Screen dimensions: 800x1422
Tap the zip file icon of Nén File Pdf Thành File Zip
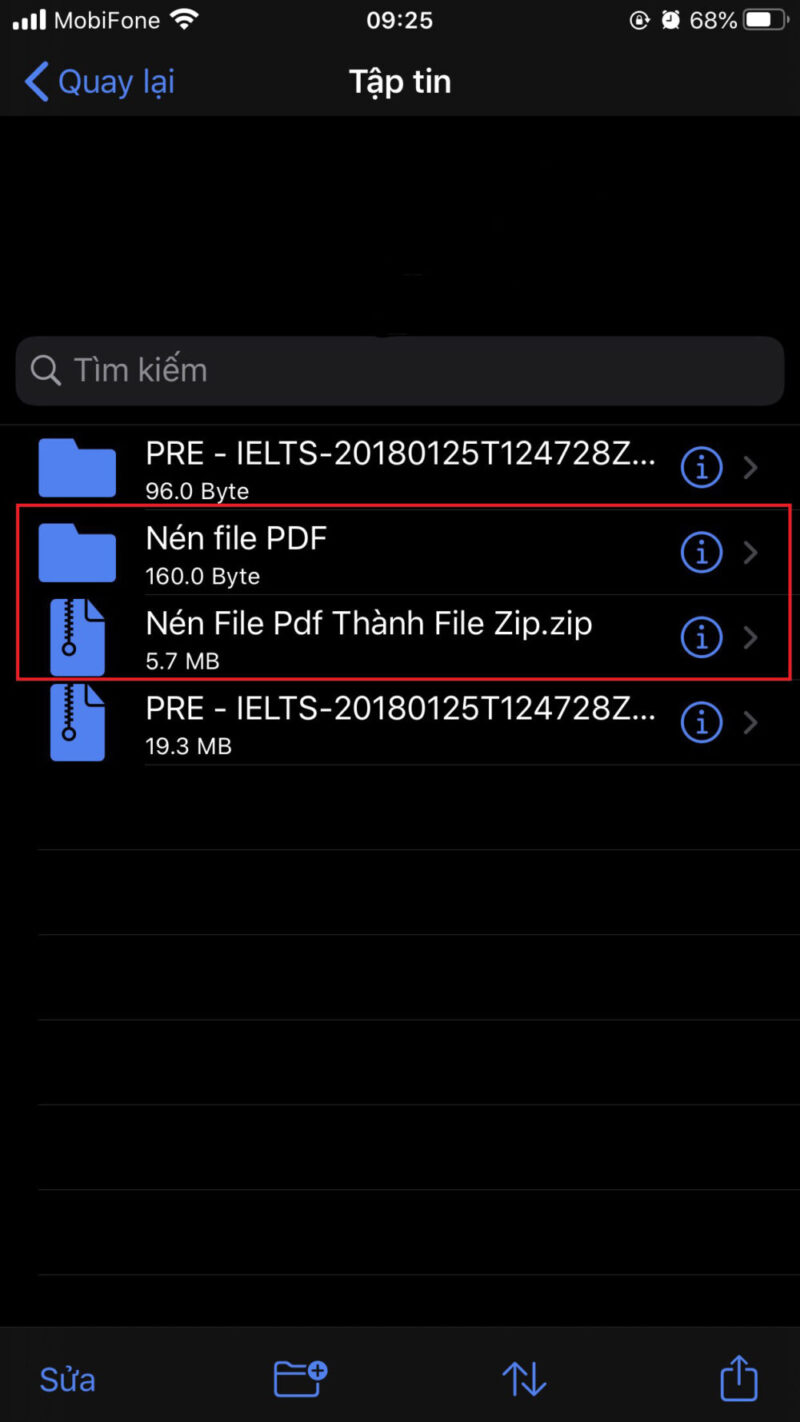(77, 637)
